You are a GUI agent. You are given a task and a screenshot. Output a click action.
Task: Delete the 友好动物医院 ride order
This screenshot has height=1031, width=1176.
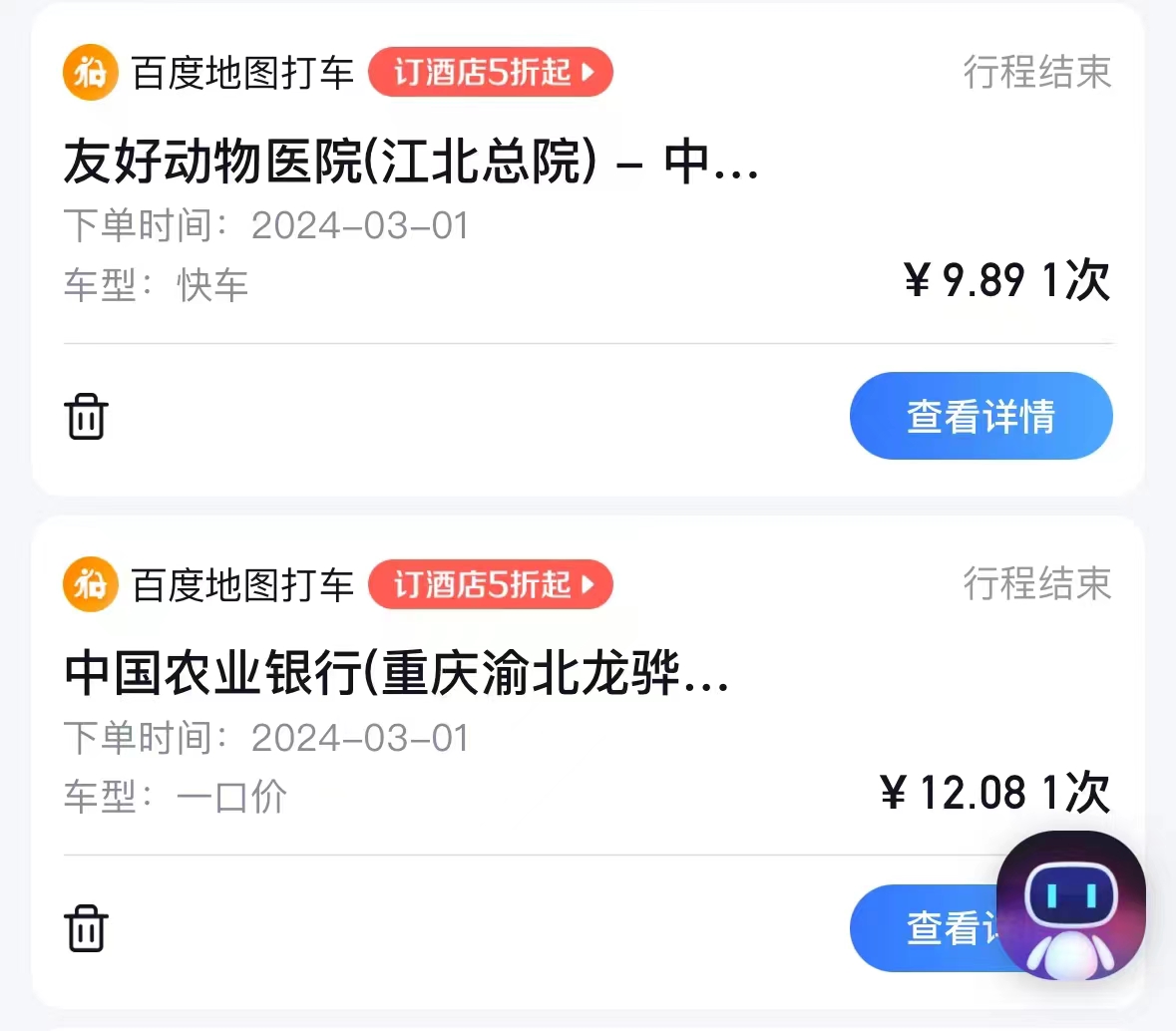pyautogui.click(x=86, y=416)
